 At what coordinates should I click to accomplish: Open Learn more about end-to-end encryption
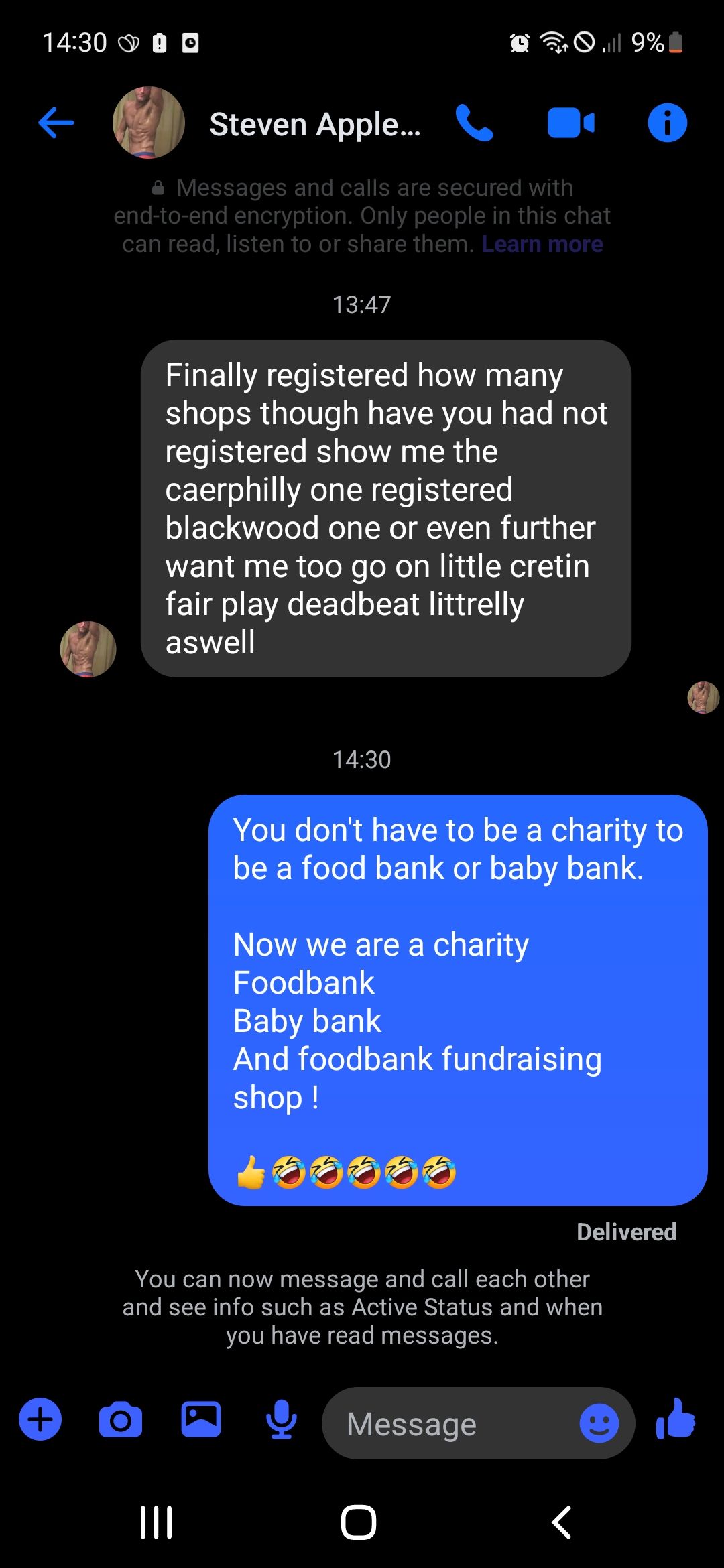pos(542,244)
